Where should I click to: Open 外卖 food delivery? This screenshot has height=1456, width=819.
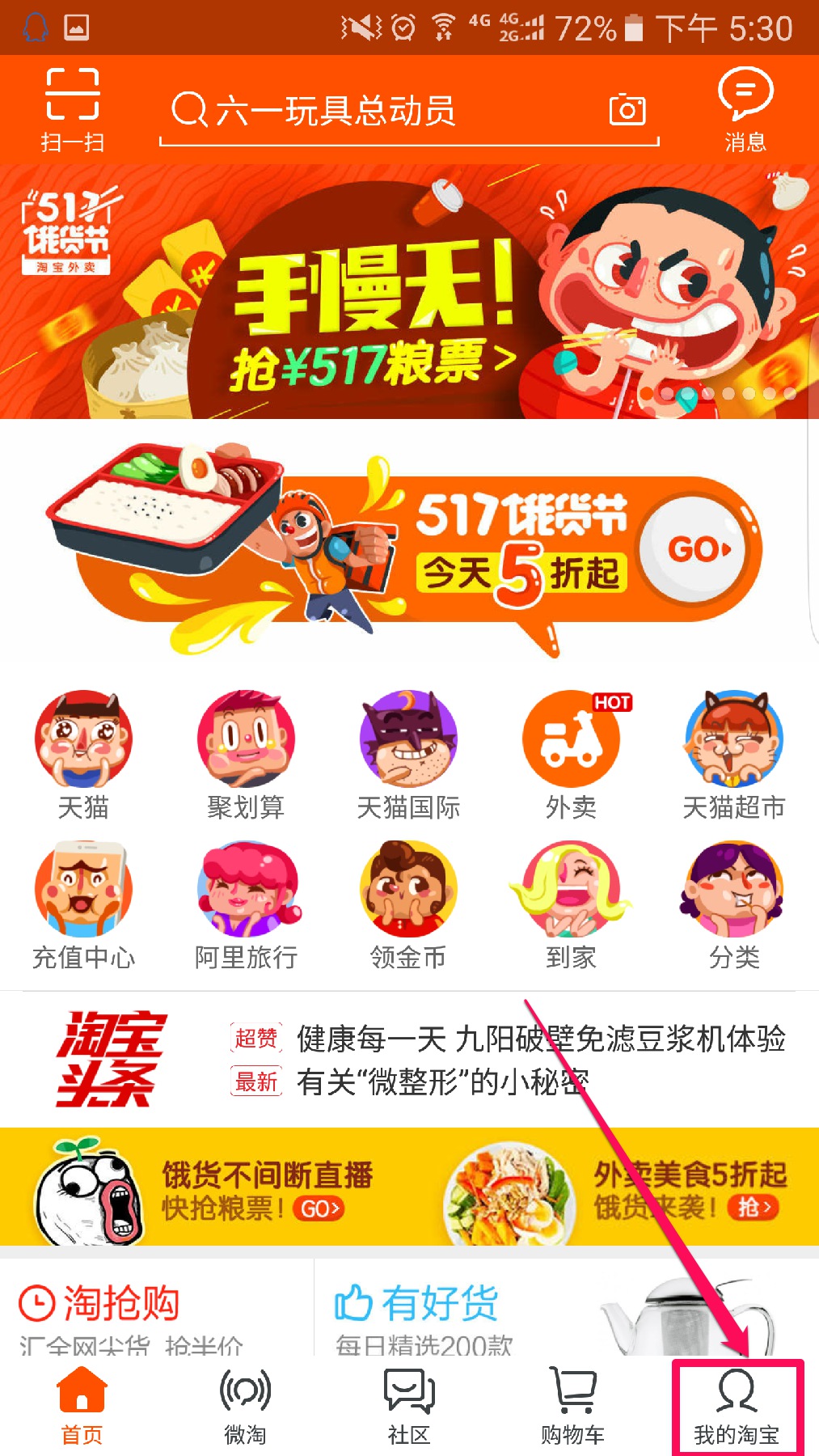(571, 754)
